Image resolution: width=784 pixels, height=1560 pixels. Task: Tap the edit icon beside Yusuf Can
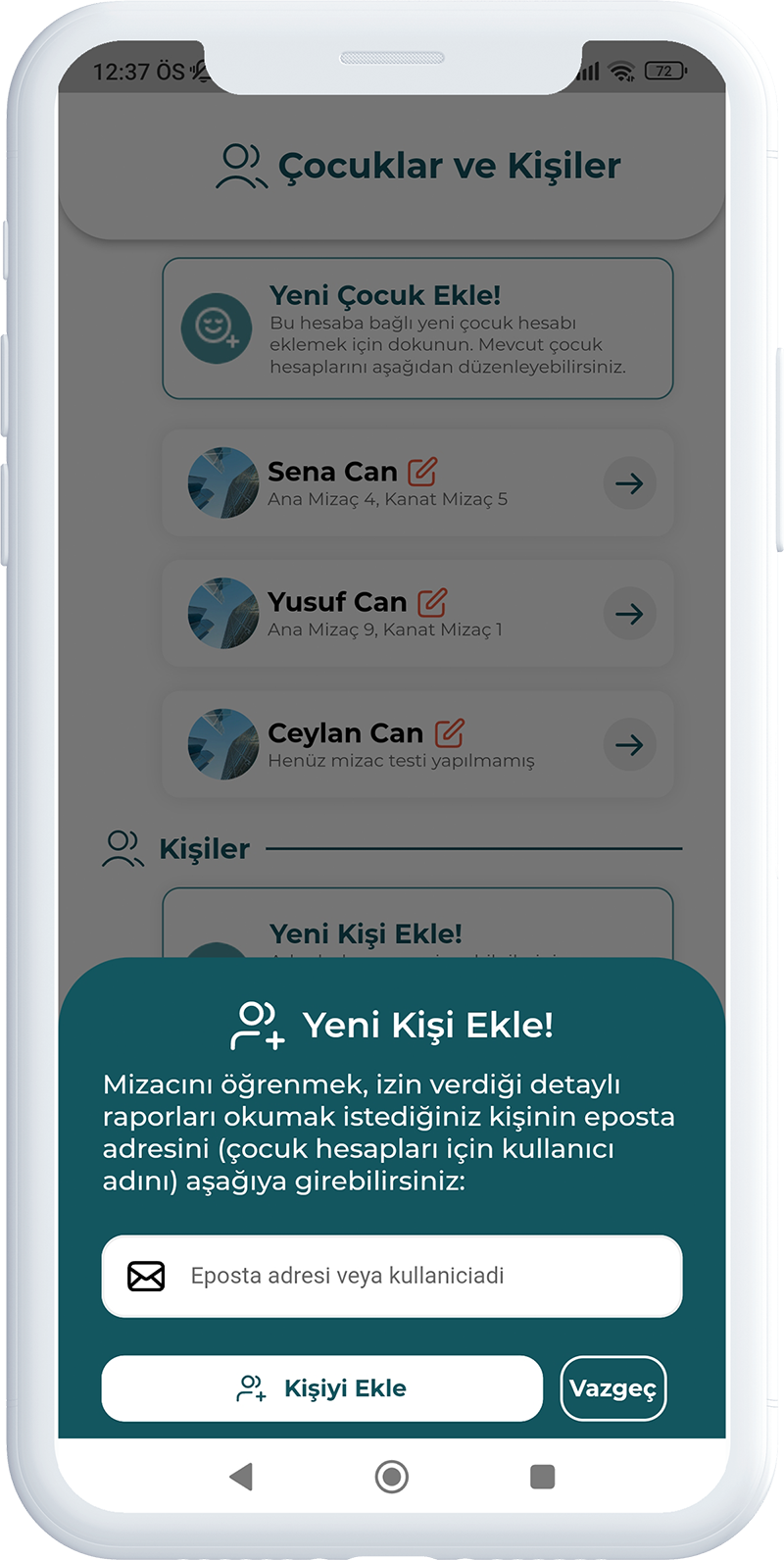(x=432, y=602)
